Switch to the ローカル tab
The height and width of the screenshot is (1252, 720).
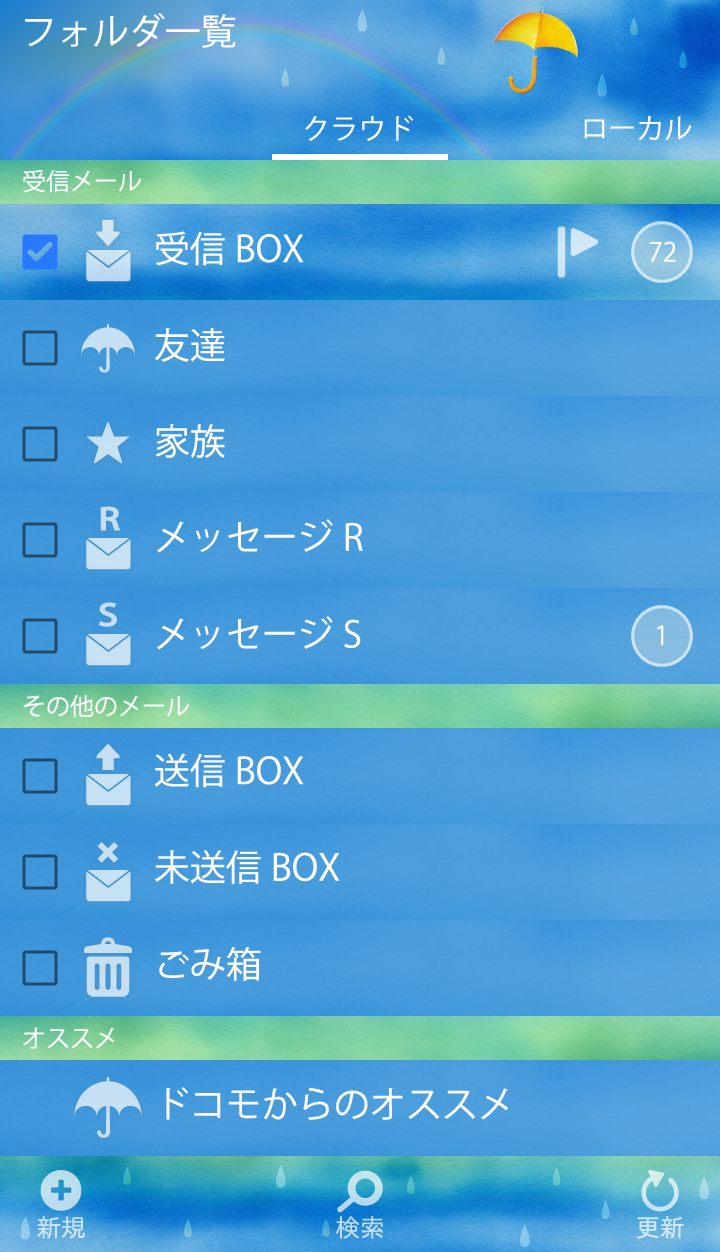point(636,128)
